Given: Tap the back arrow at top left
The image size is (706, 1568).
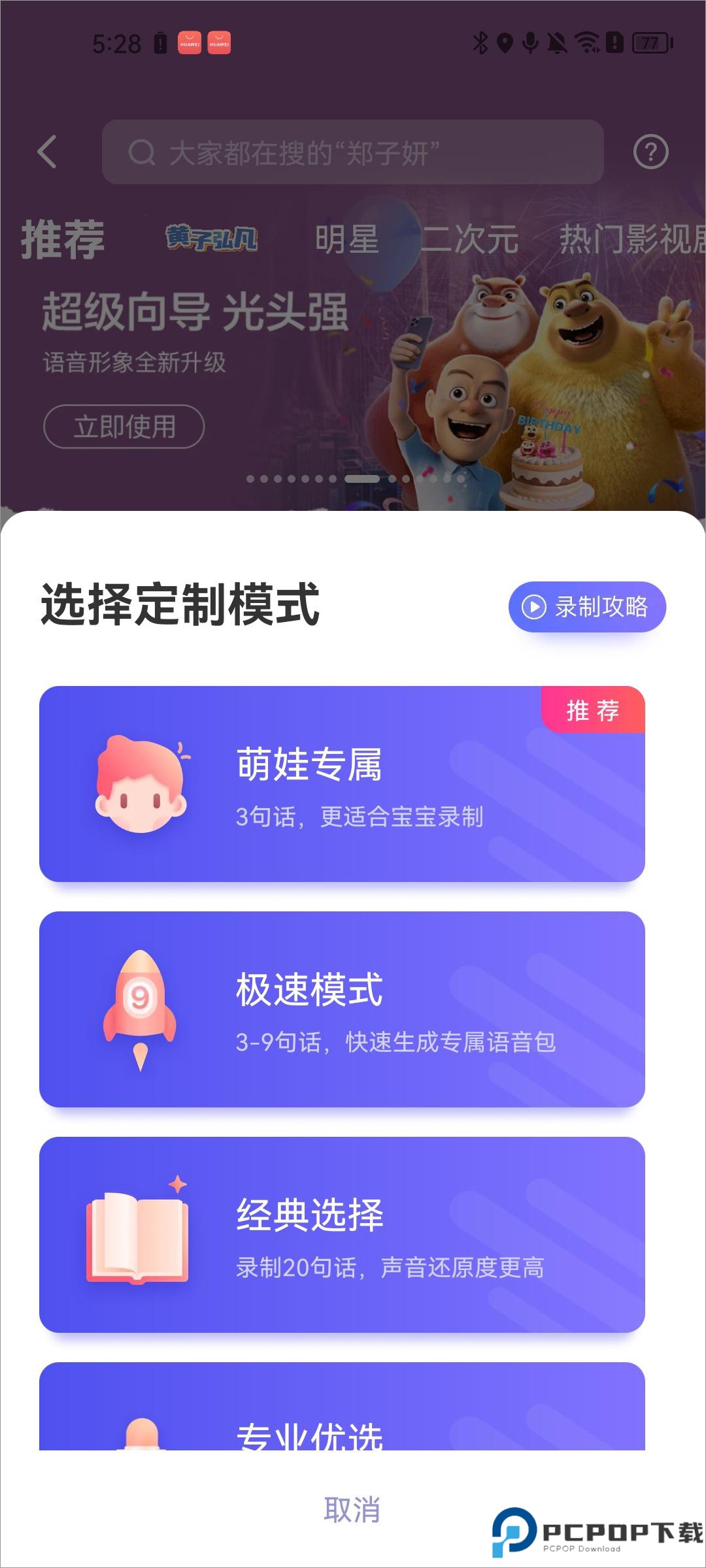Looking at the screenshot, I should coord(46,152).
